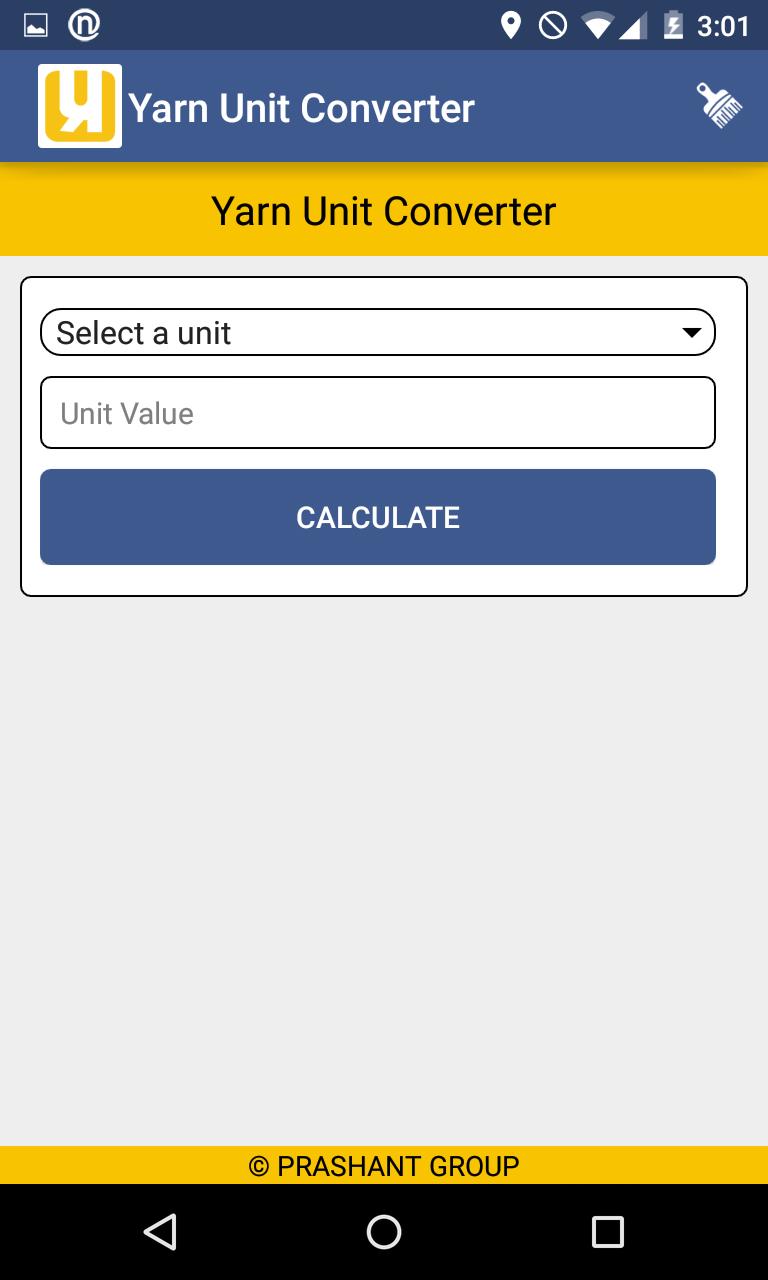Expand the 'Select a unit' dropdown
The image size is (768, 1280).
pyautogui.click(x=378, y=331)
